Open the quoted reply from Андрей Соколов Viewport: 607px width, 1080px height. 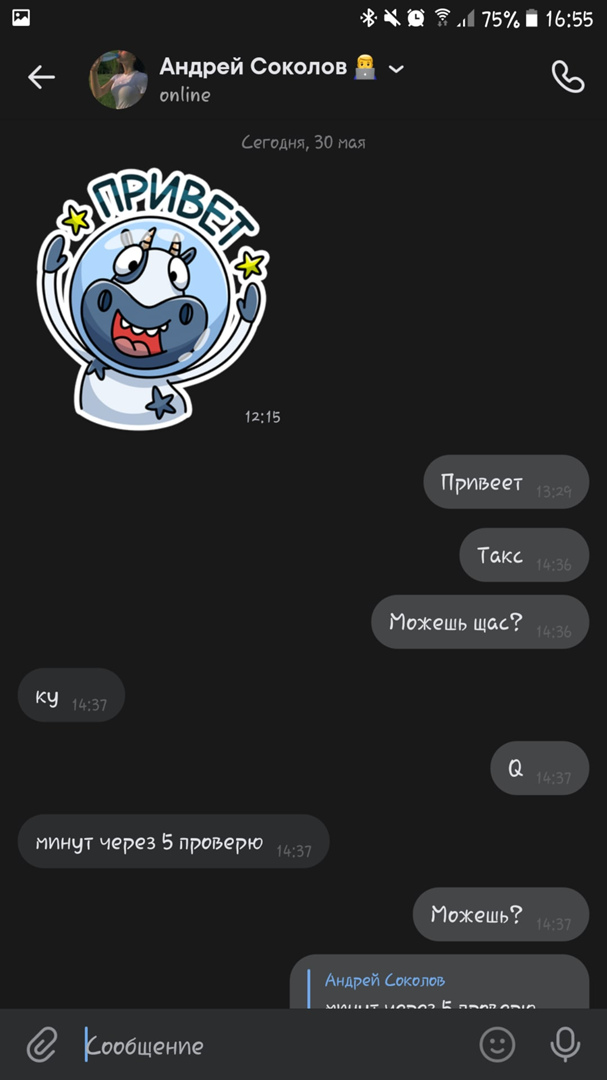[438, 990]
